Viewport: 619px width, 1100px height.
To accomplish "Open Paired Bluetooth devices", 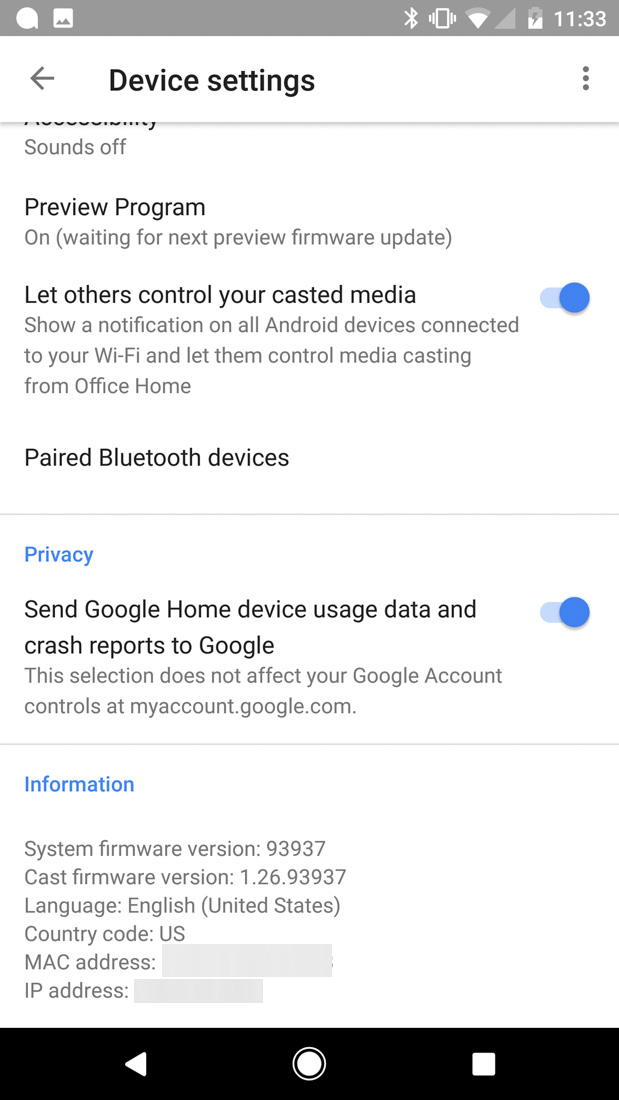I will pyautogui.click(x=157, y=458).
